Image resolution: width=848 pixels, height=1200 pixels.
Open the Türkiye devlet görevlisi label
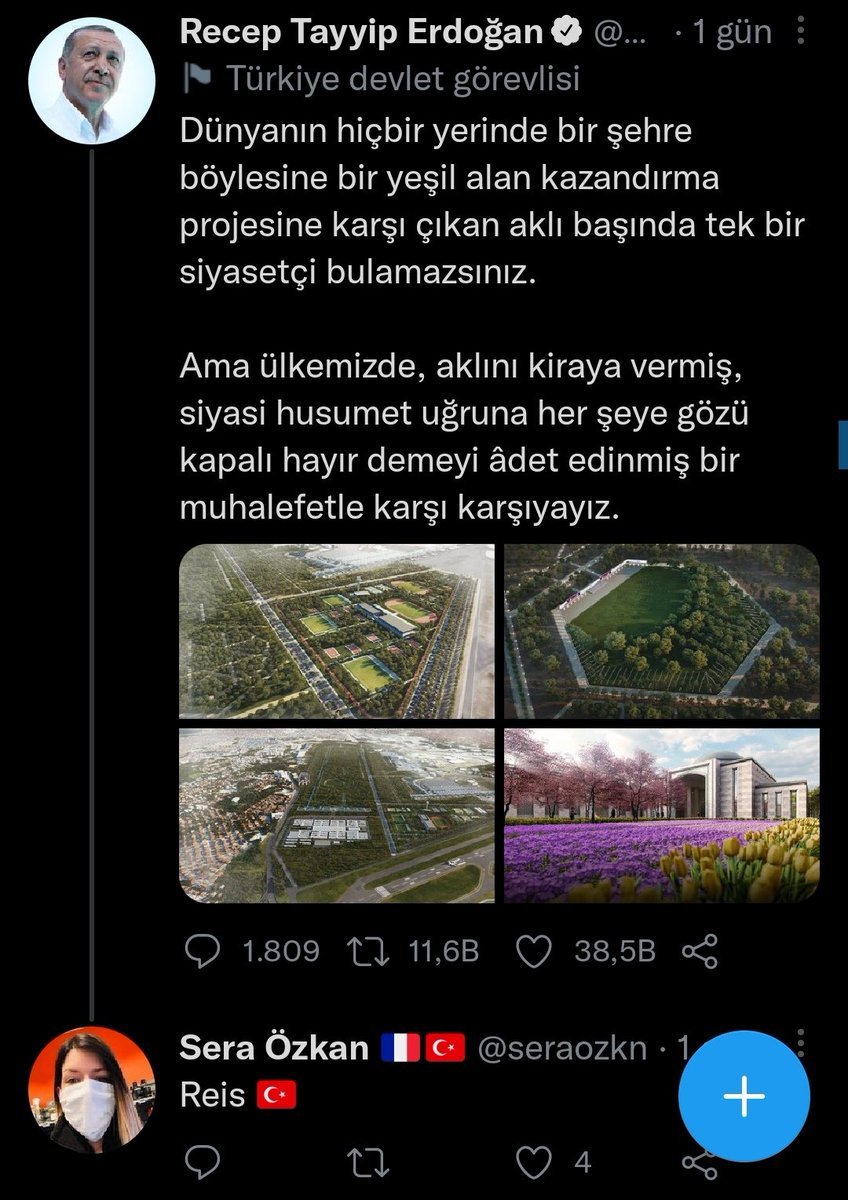[x=400, y=78]
